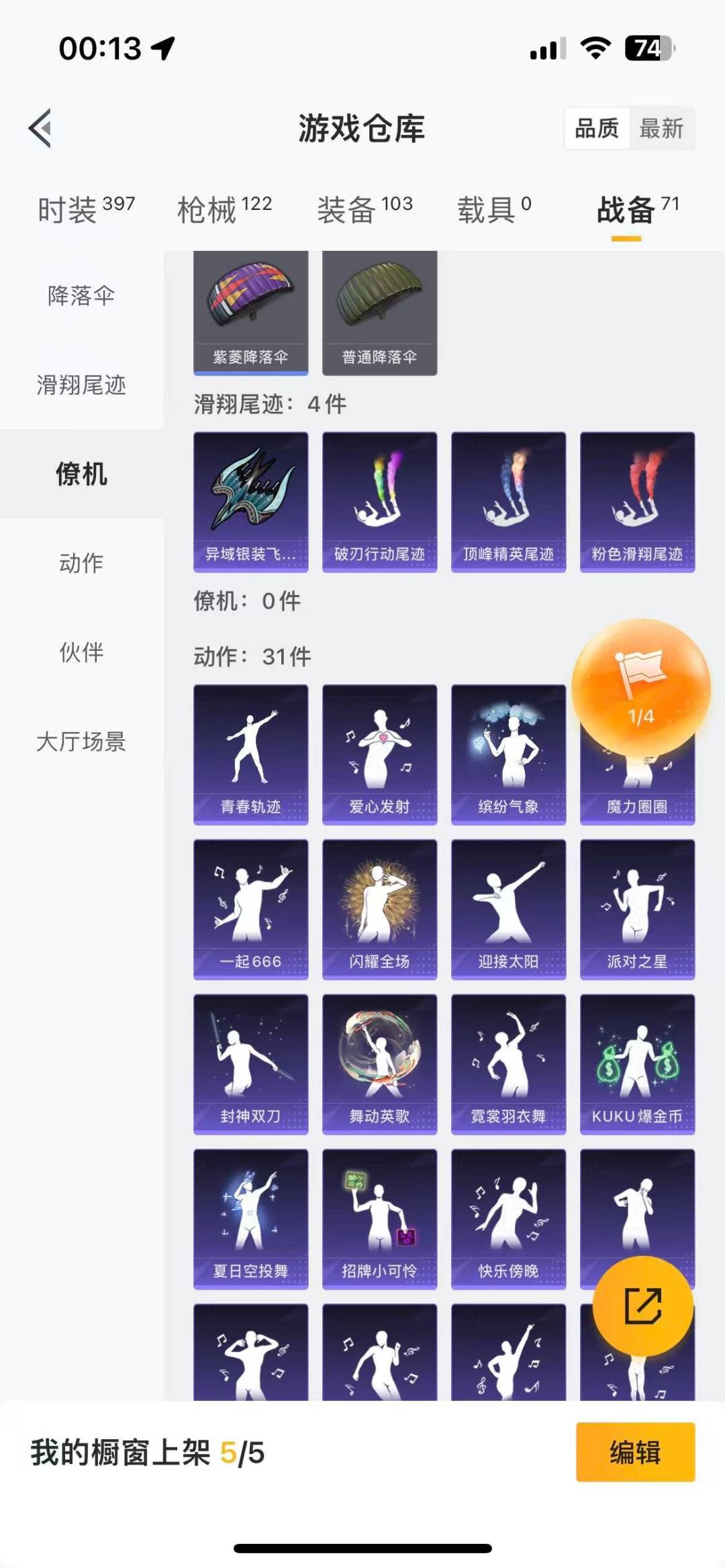Go back using the arrow icon
The height and width of the screenshot is (1568, 725).
pos(40,127)
